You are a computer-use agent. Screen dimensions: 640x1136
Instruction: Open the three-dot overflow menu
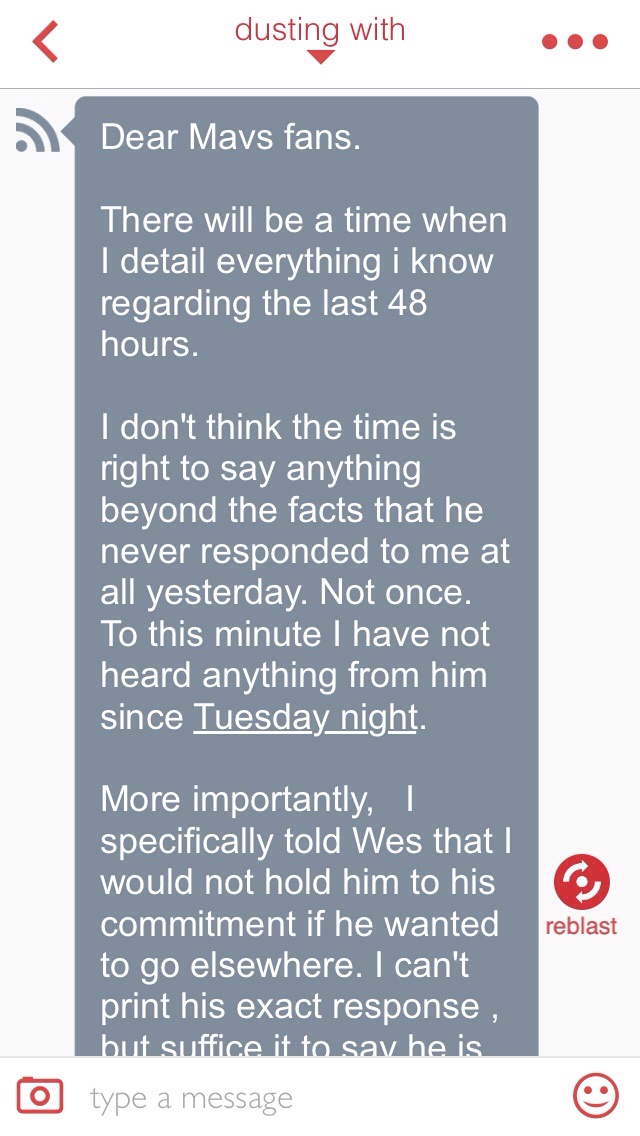(x=575, y=42)
